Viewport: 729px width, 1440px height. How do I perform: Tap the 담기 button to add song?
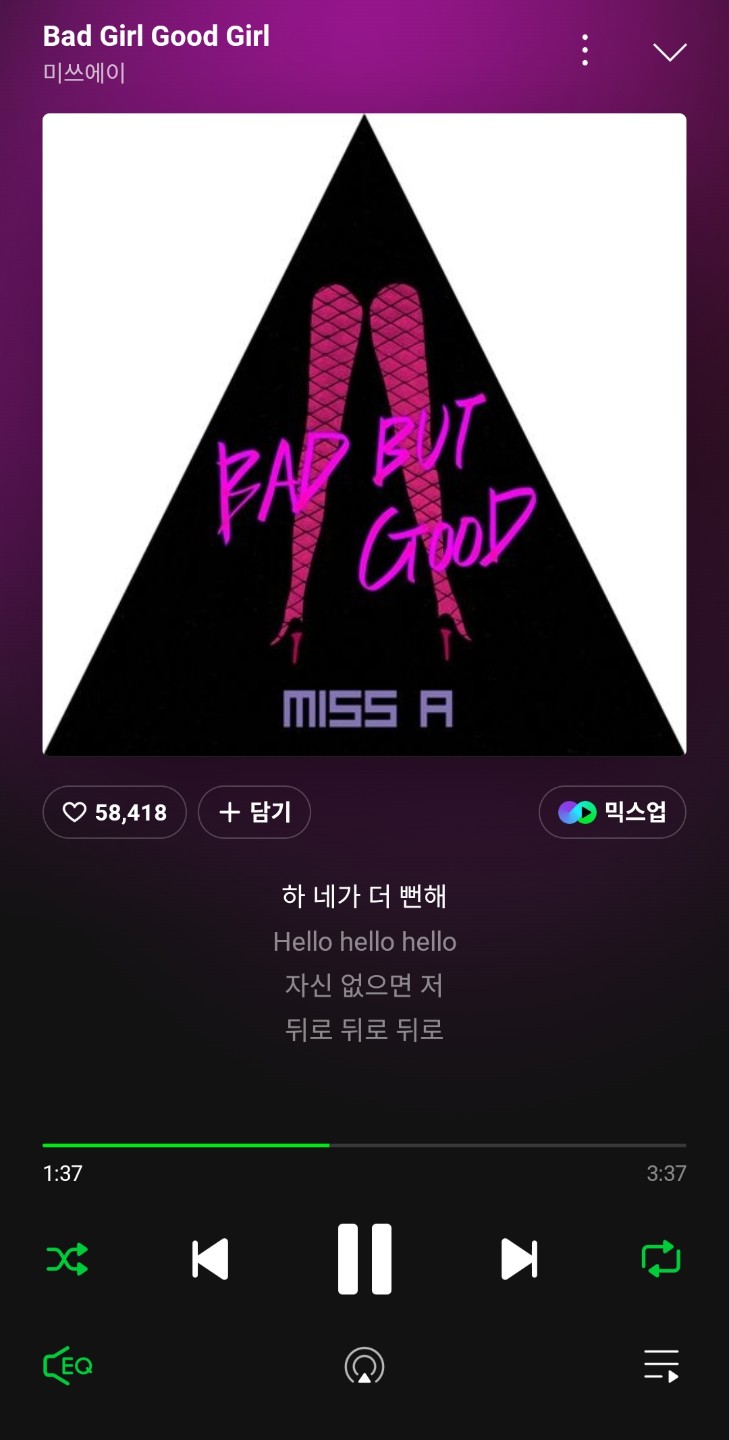[254, 812]
